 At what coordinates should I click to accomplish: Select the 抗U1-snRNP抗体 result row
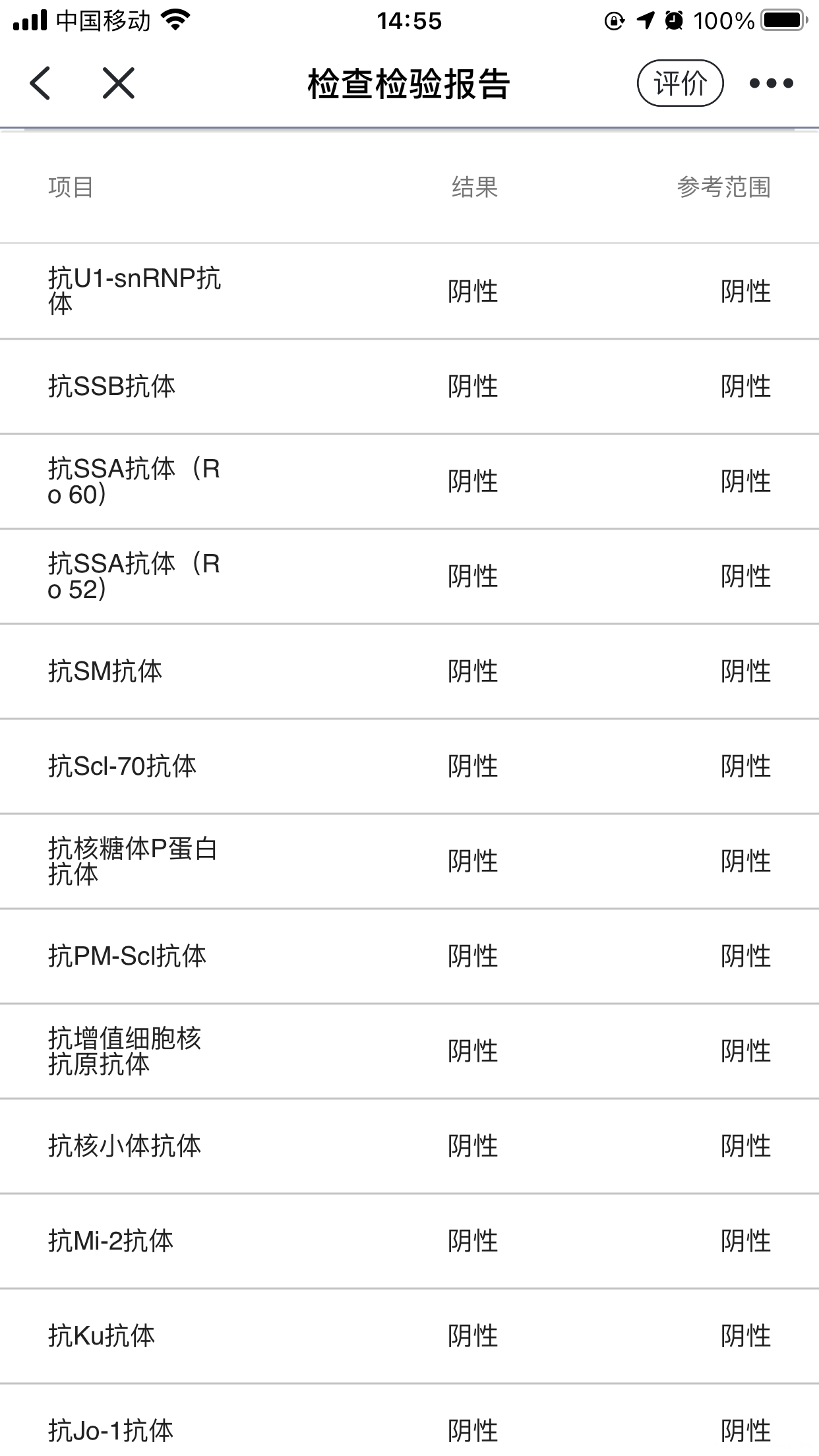pyautogui.click(x=409, y=291)
